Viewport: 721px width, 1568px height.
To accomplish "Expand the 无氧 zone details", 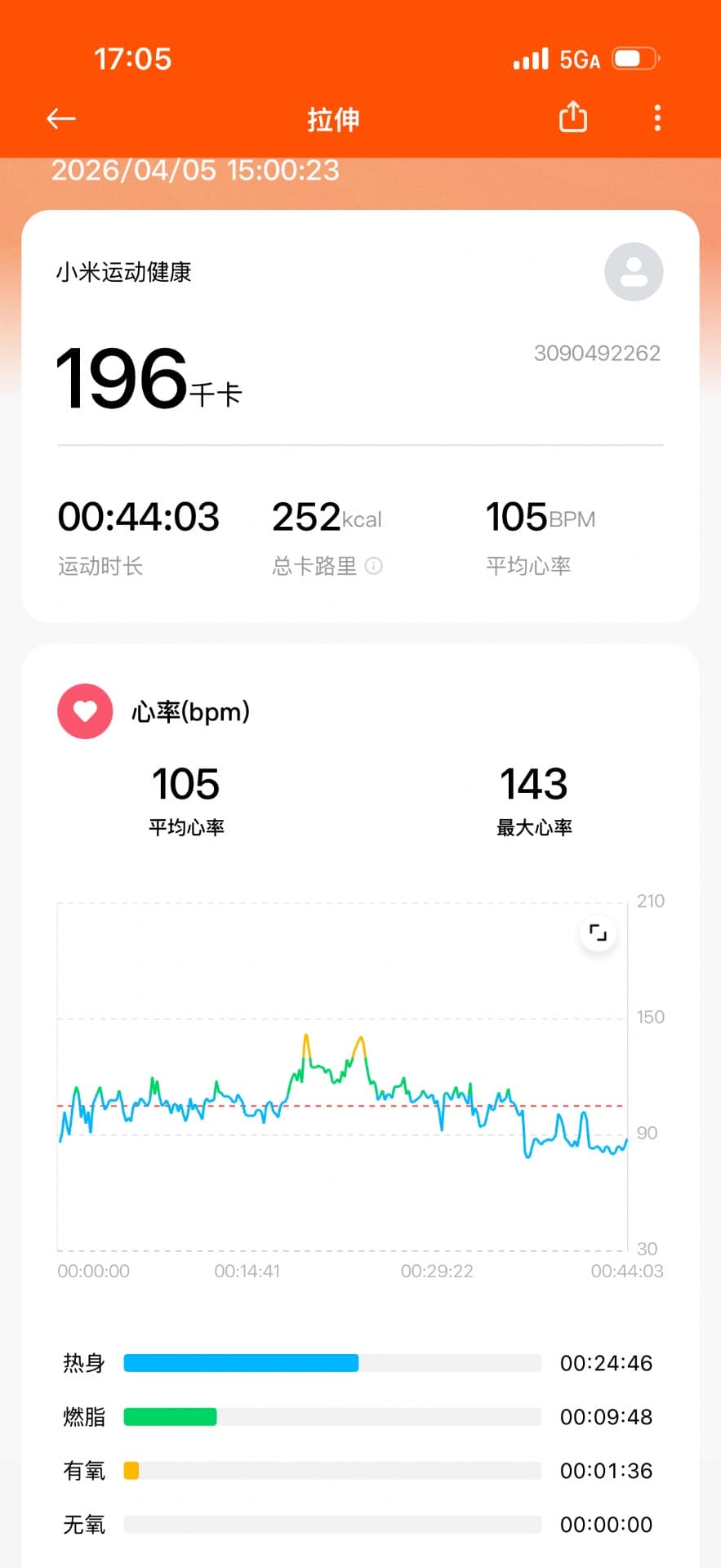I will (84, 1524).
